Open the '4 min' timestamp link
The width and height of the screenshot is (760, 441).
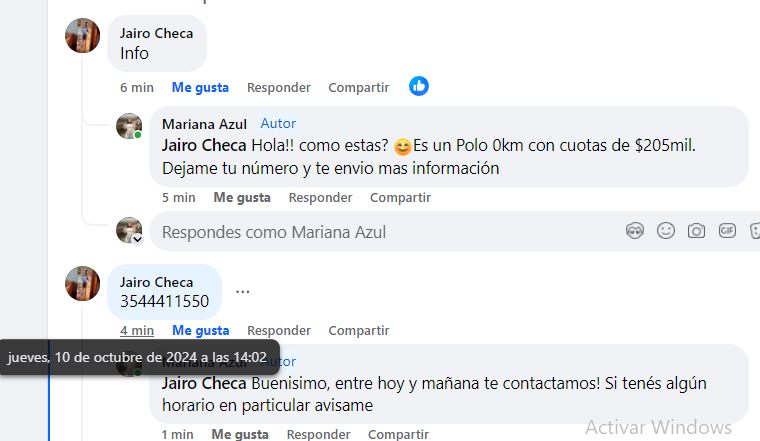(x=137, y=330)
